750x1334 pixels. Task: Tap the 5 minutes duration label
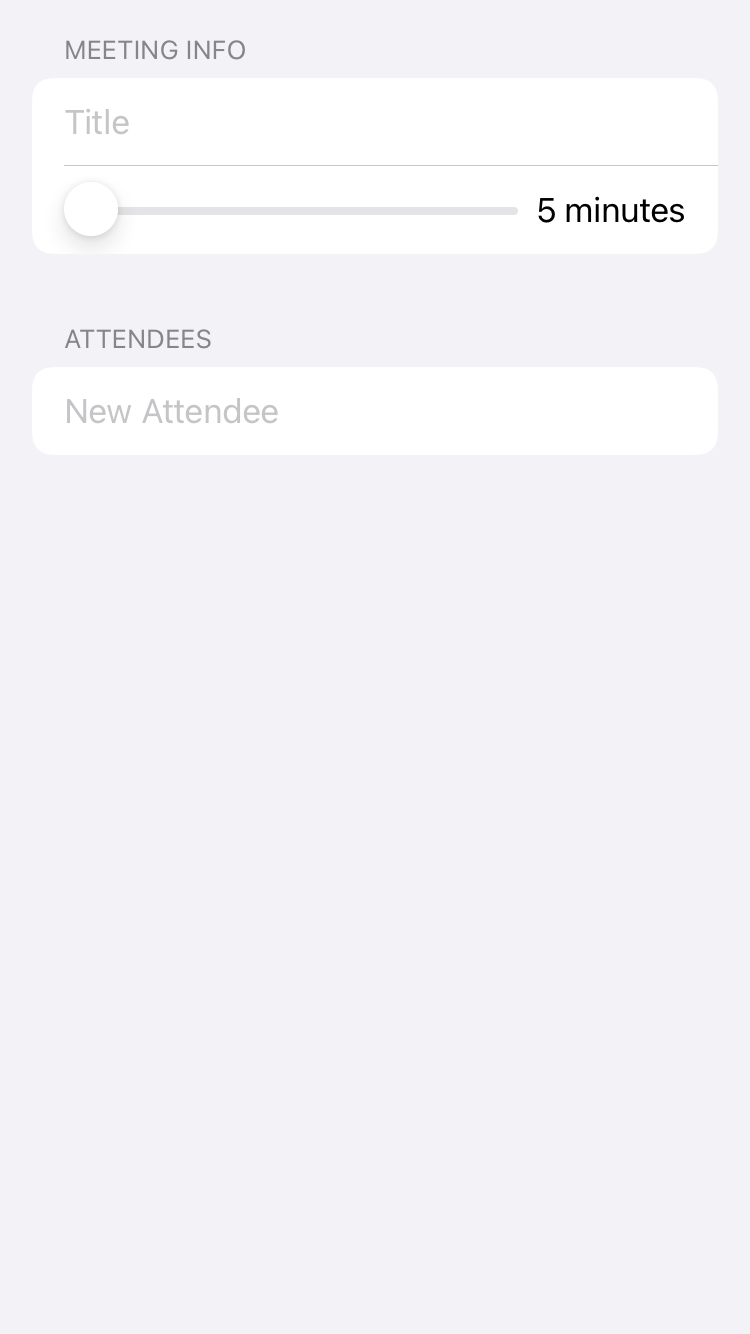[x=610, y=210]
